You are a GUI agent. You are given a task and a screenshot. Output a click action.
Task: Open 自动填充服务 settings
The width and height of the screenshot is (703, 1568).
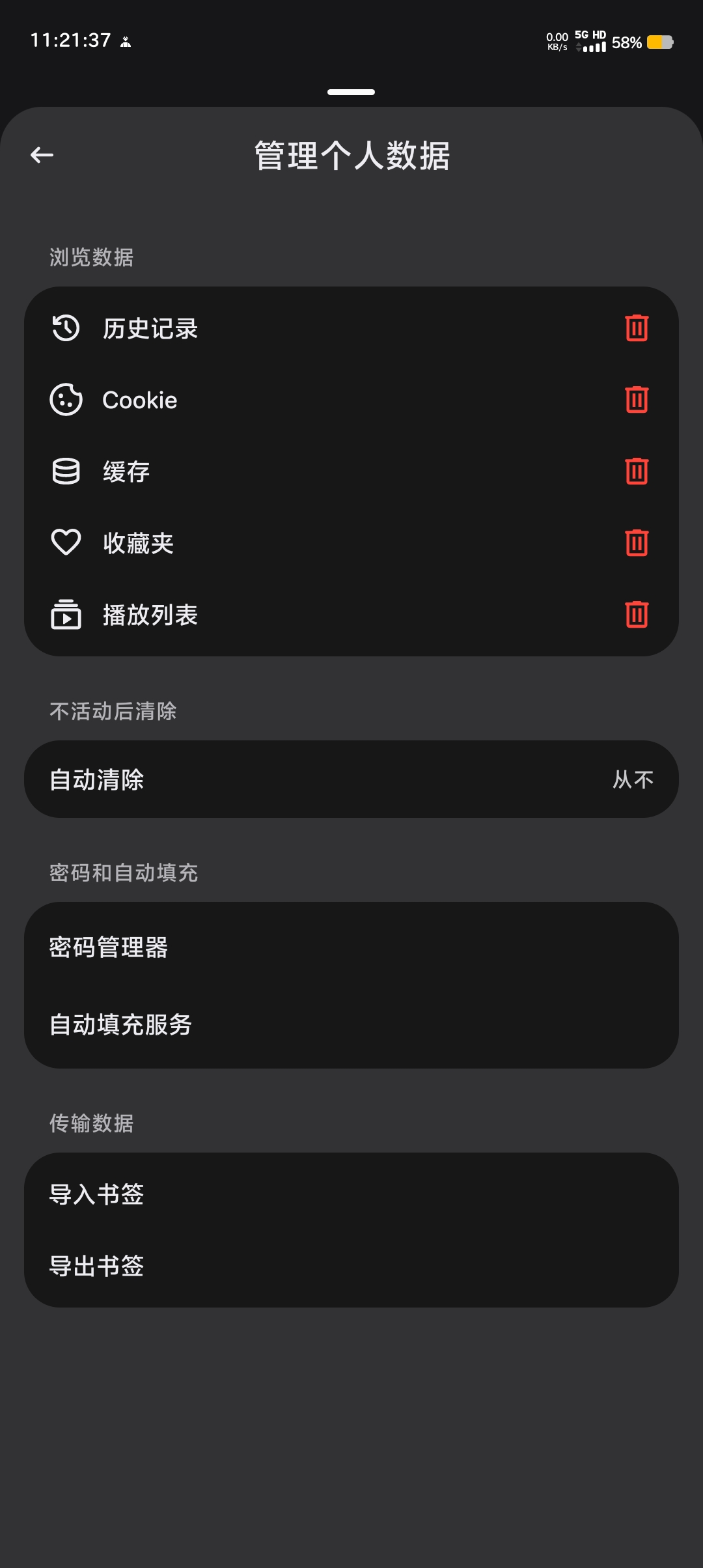(351, 1024)
